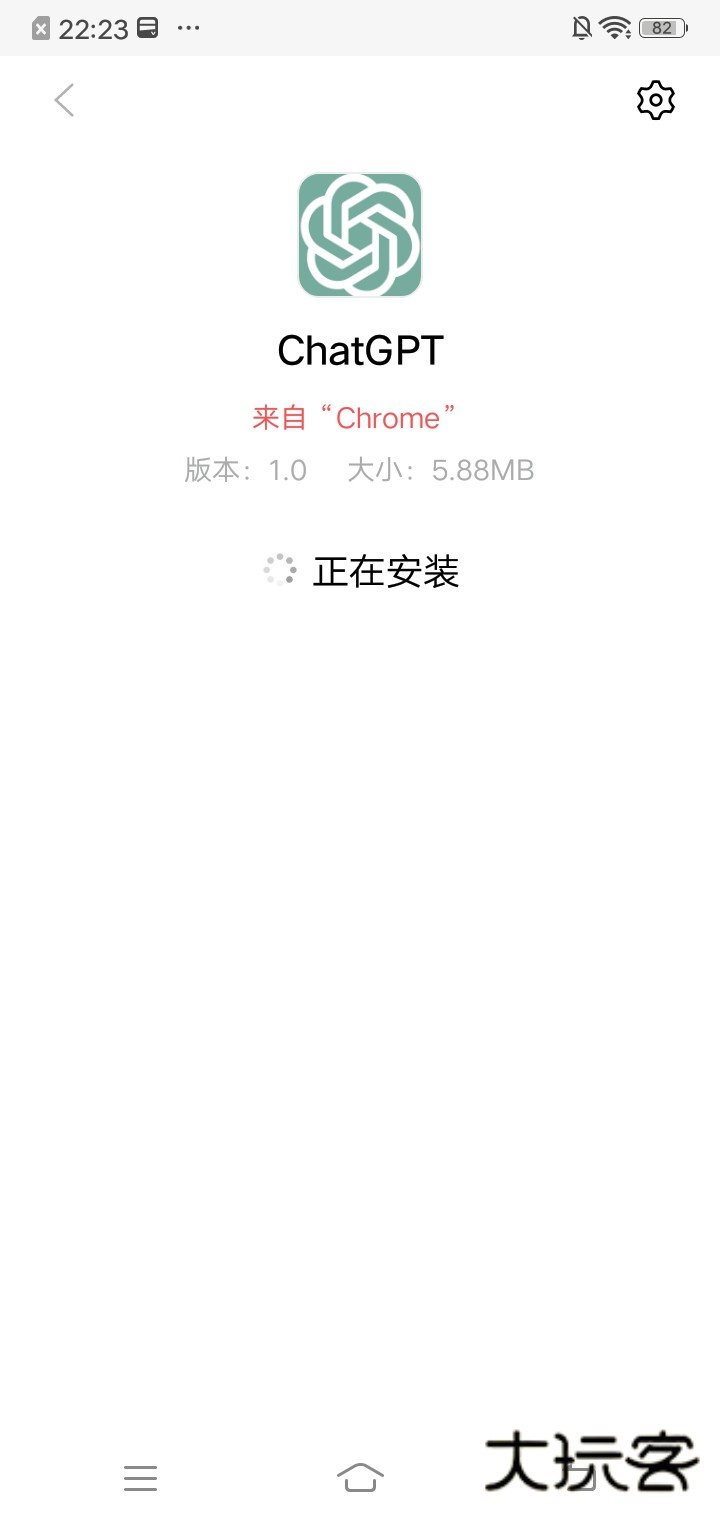Tap the Wi-Fi status icon
Image resolution: width=720 pixels, height=1520 pixels.
(x=616, y=27)
